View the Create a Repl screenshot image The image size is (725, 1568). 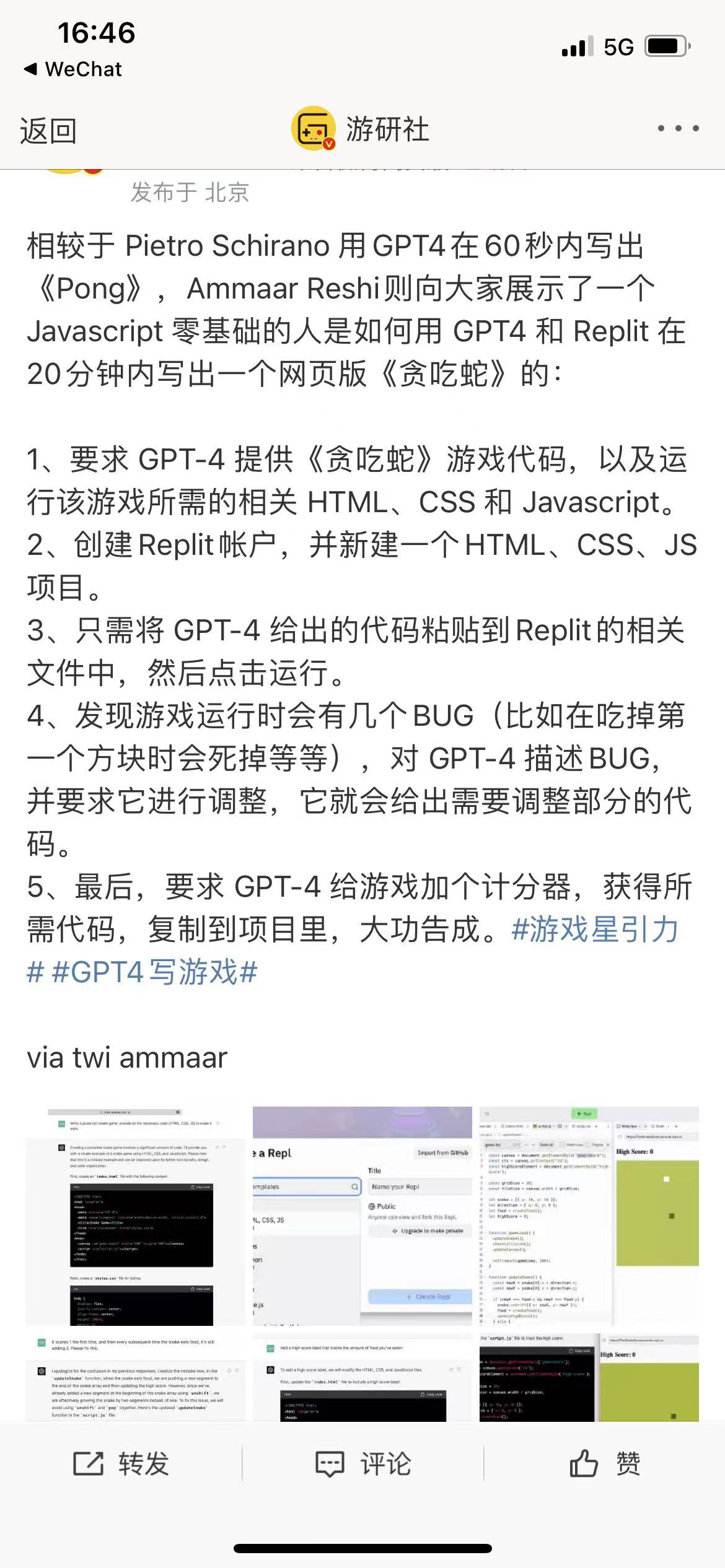362,1216
